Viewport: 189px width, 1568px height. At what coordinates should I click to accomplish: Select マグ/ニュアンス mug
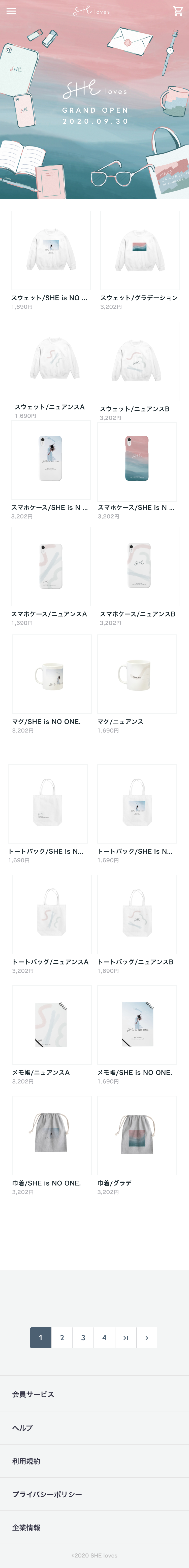point(137,674)
